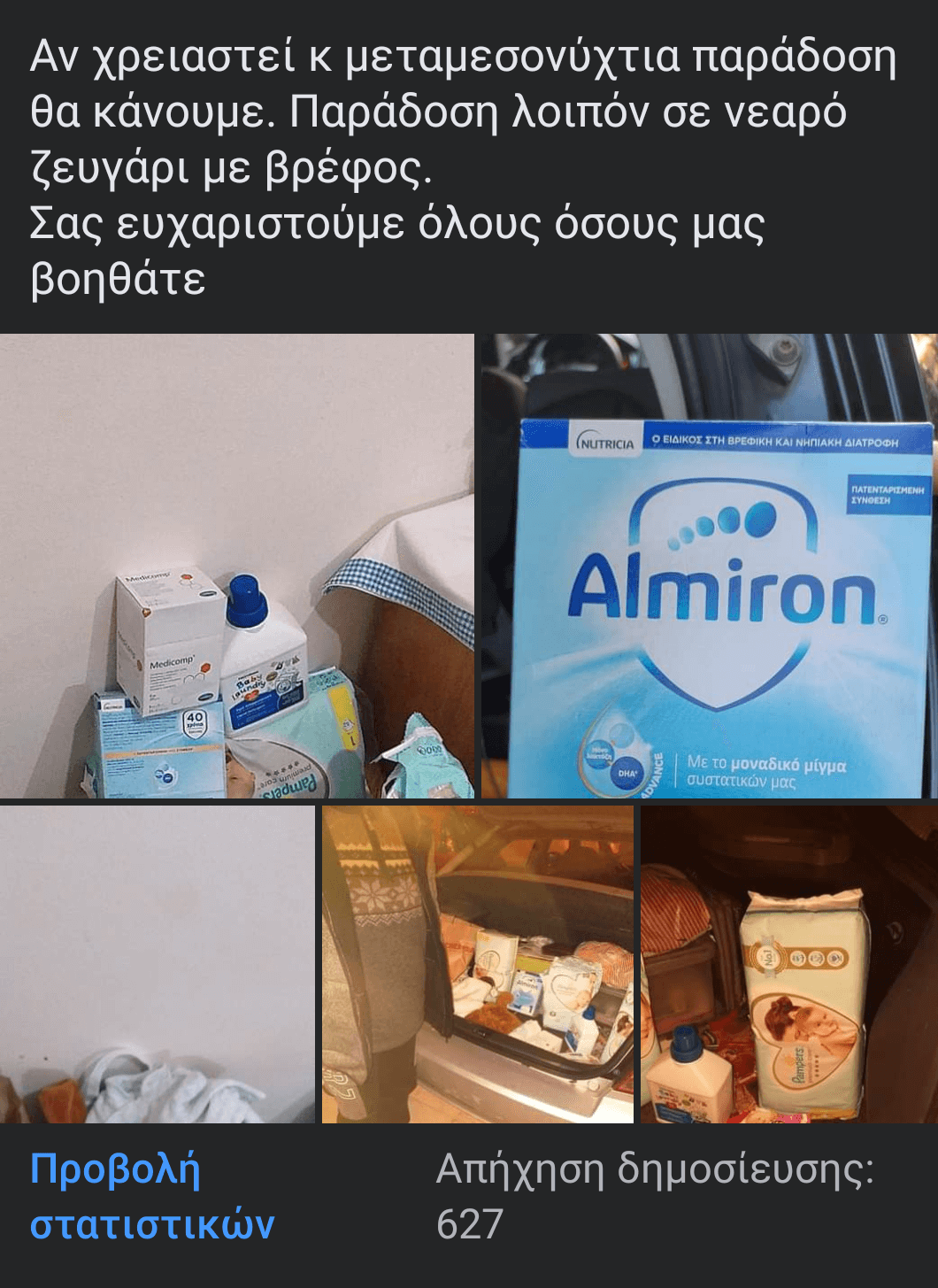Screen dimensions: 938x1288
Task: Open the white wall photo tile
Action: [x=157, y=963]
